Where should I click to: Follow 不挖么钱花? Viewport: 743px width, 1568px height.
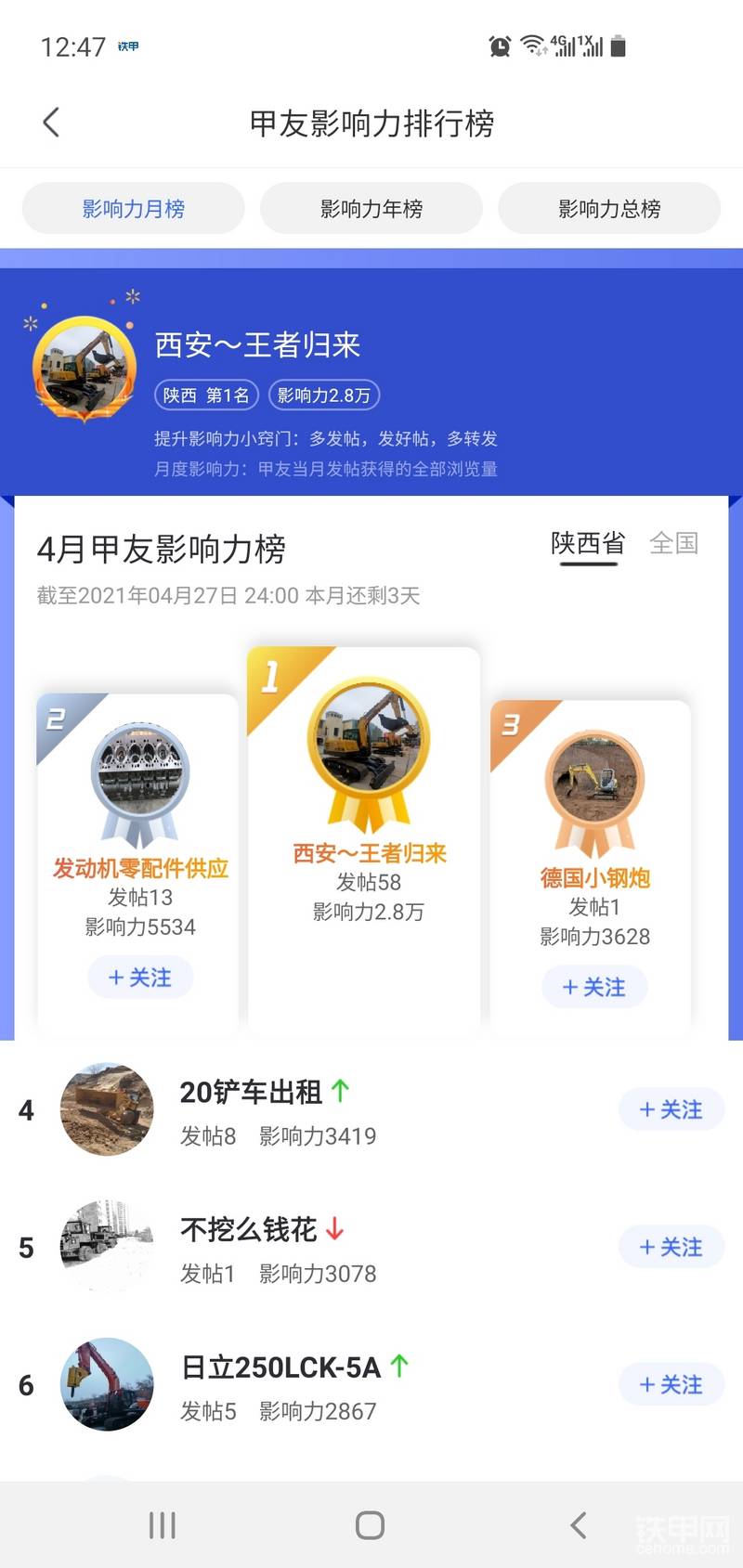tap(671, 1247)
